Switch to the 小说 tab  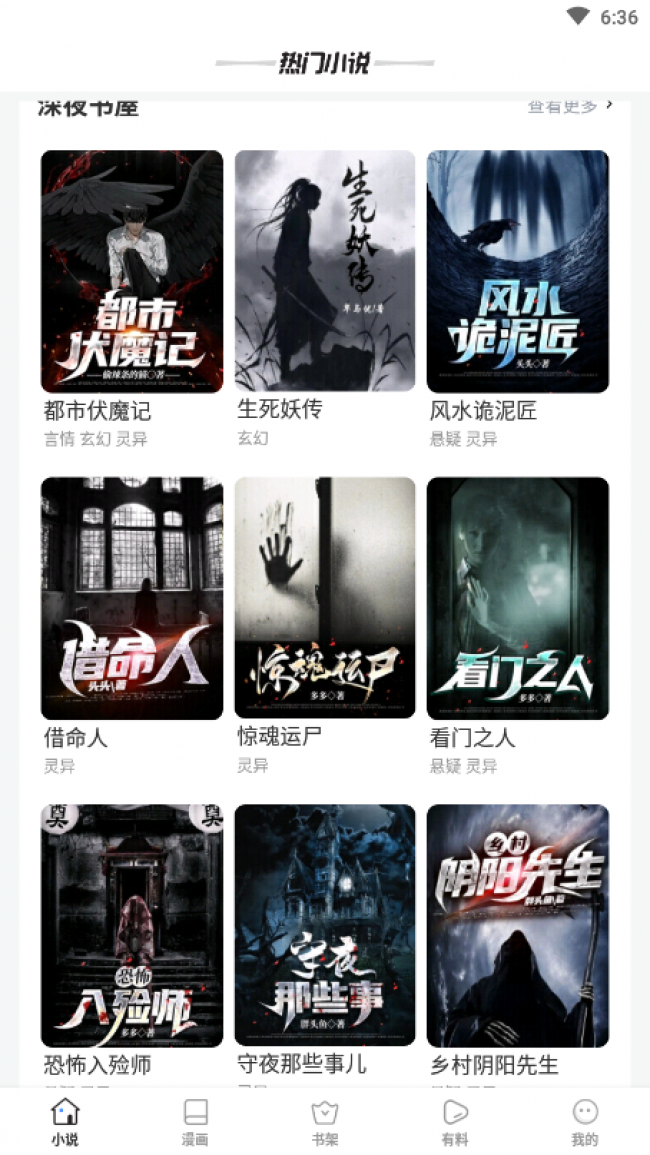pos(65,1122)
